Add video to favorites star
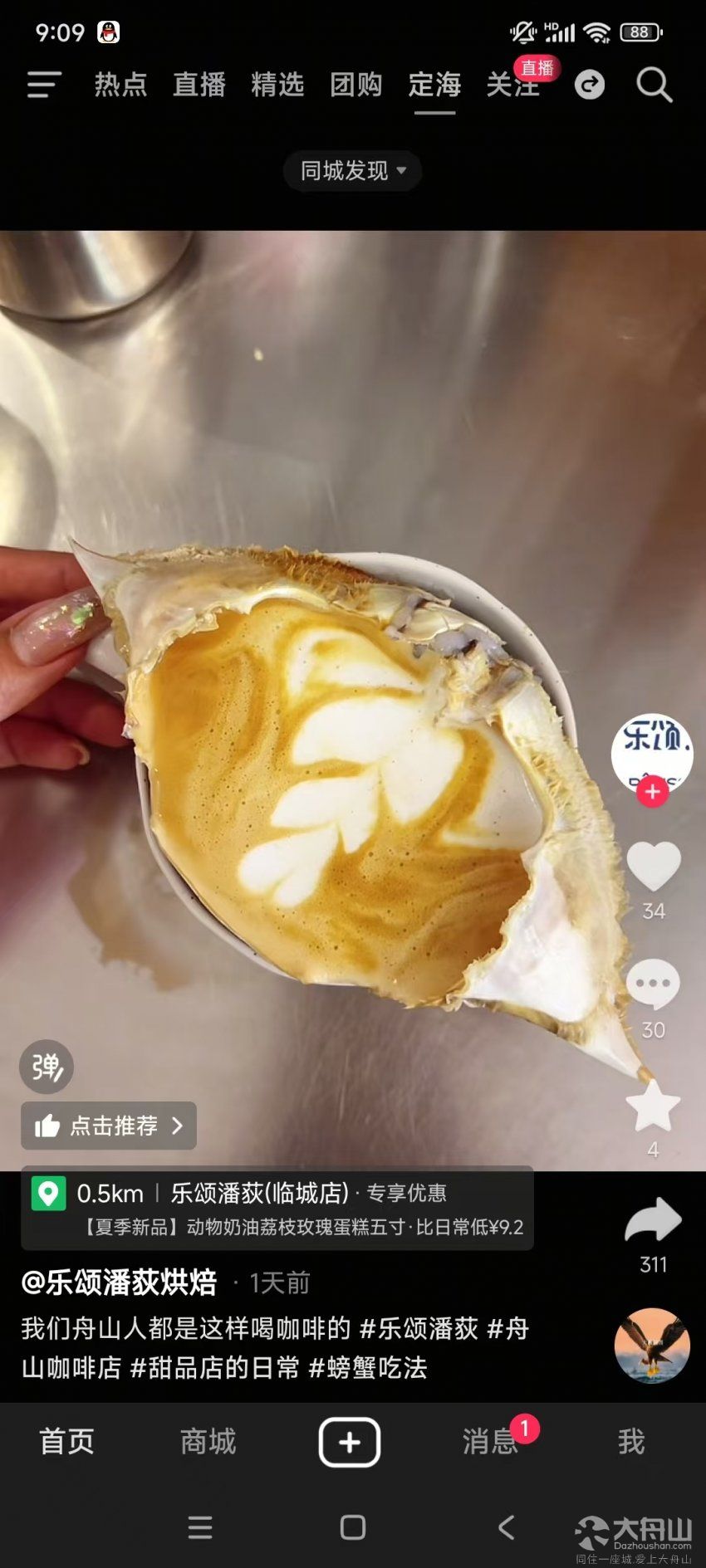 653,1106
